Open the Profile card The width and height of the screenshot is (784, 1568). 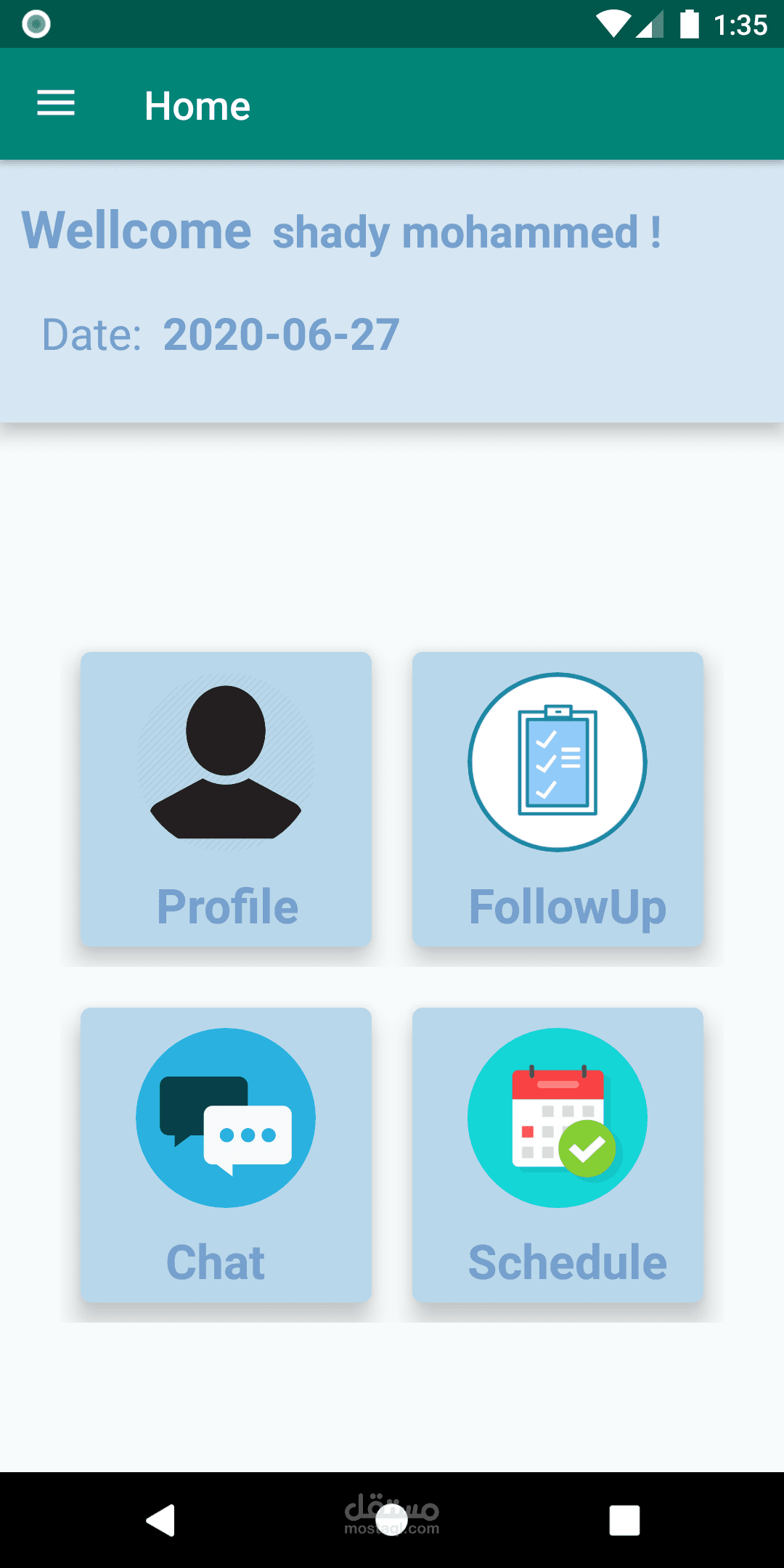pyautogui.click(x=226, y=799)
